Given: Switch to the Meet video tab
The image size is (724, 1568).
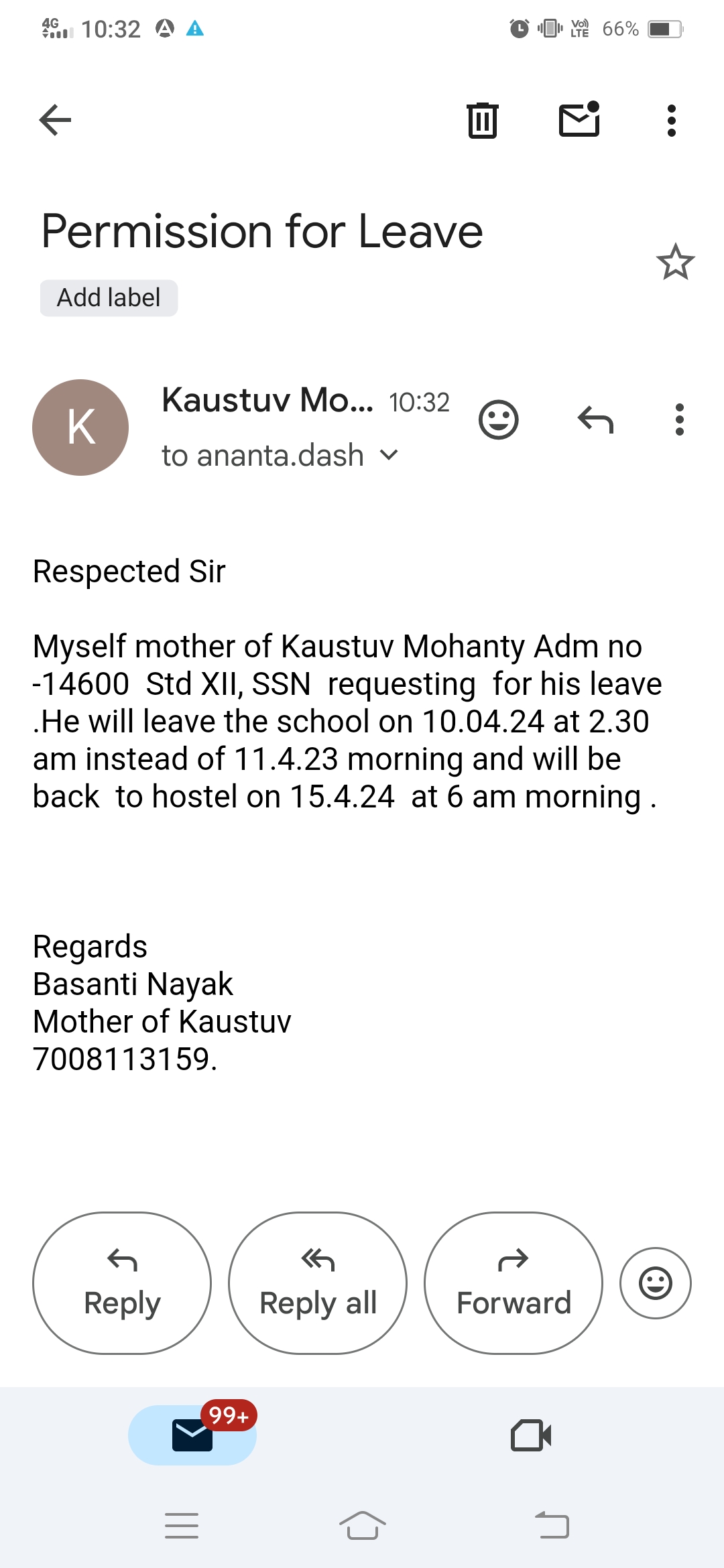Looking at the screenshot, I should (531, 1435).
